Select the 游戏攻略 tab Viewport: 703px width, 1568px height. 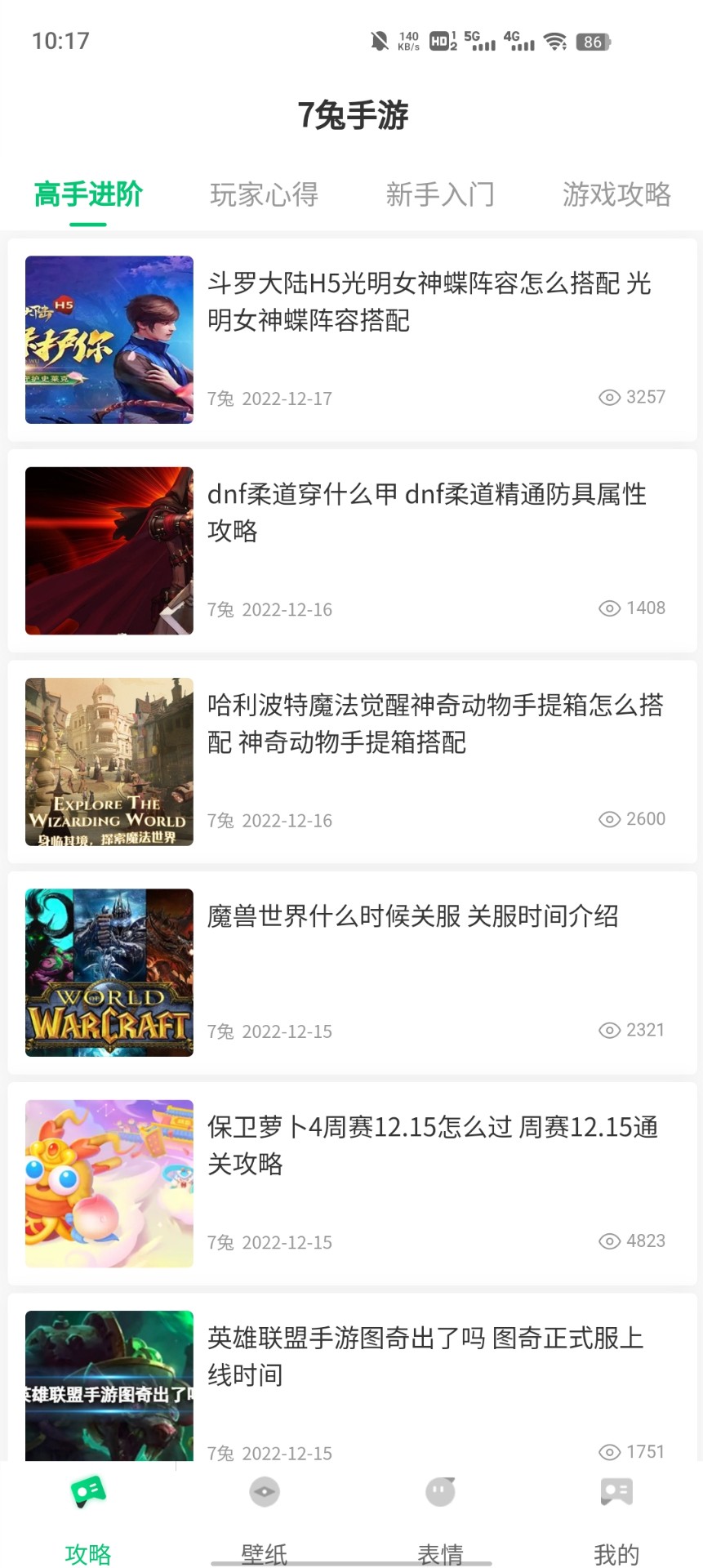coord(616,194)
